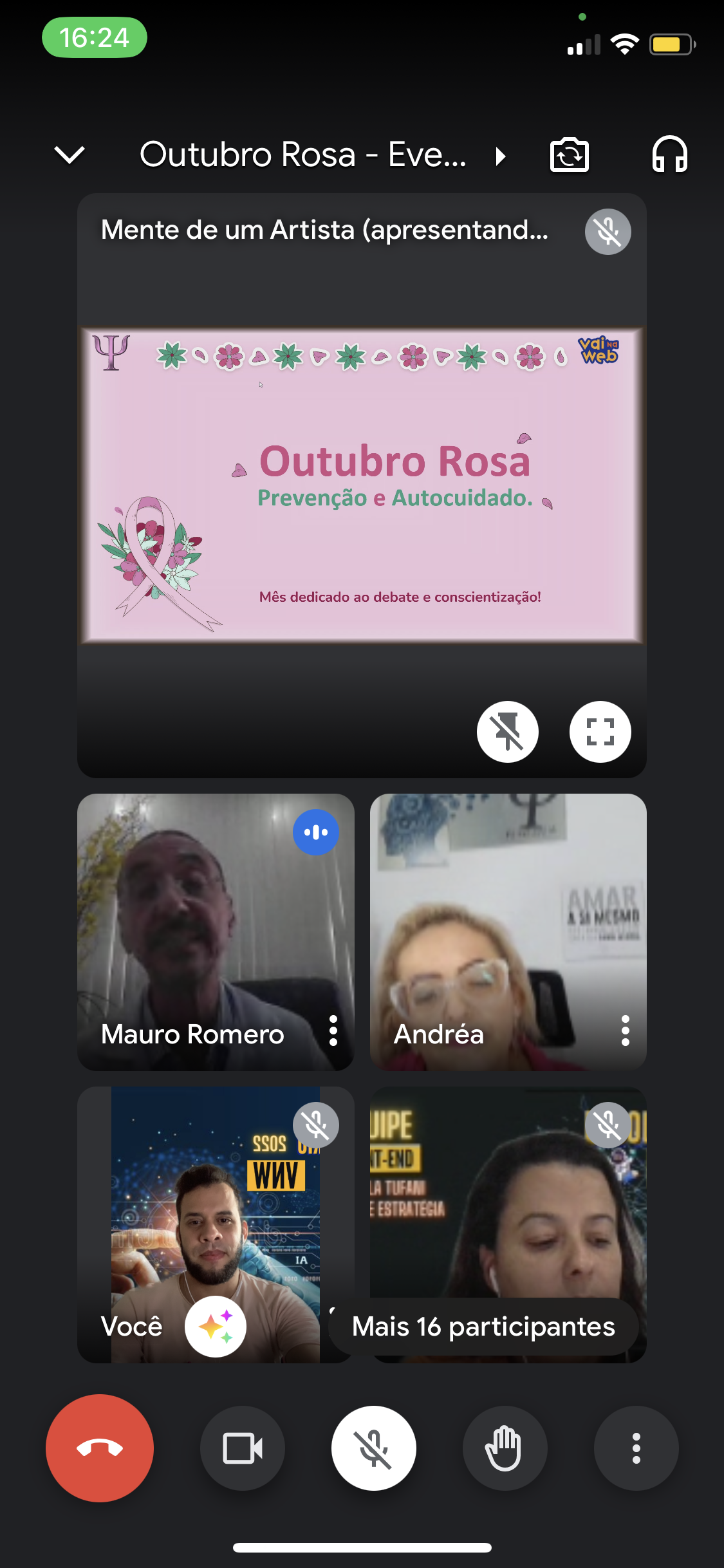Open options for Andréa
Screen dimensions: 724x1568
(625, 1031)
